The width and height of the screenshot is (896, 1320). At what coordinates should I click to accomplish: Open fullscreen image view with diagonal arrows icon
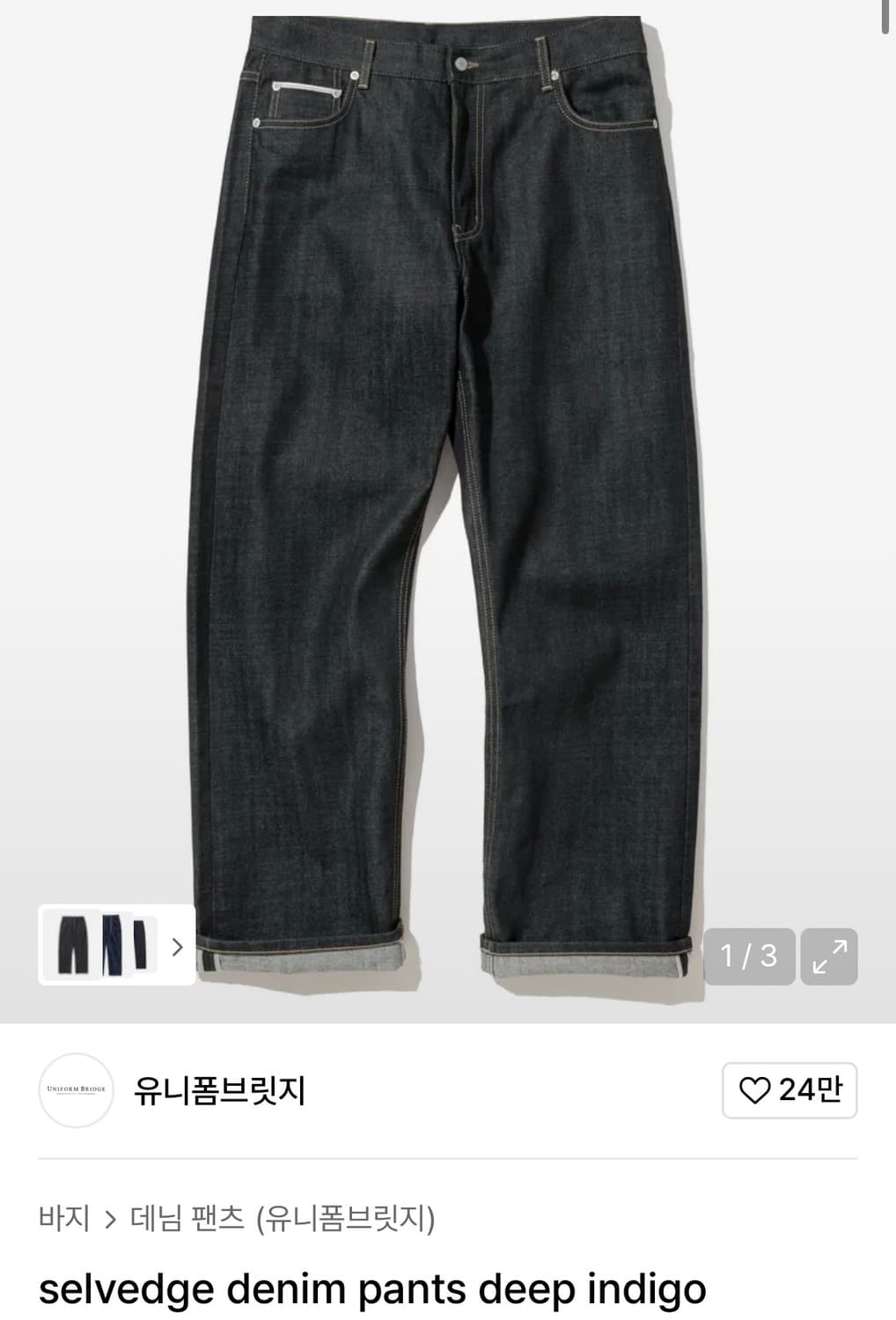click(829, 957)
